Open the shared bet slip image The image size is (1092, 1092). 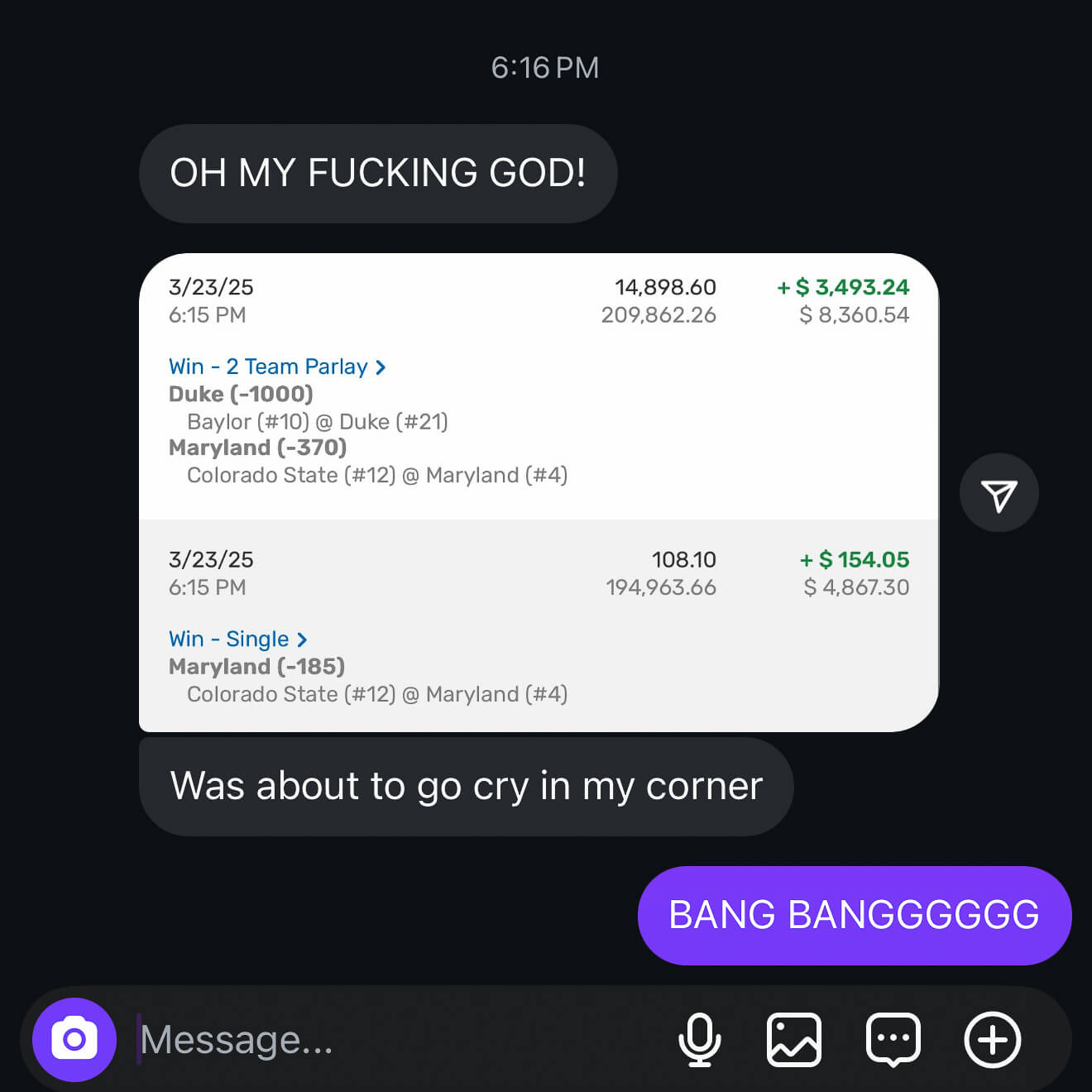tap(538, 492)
